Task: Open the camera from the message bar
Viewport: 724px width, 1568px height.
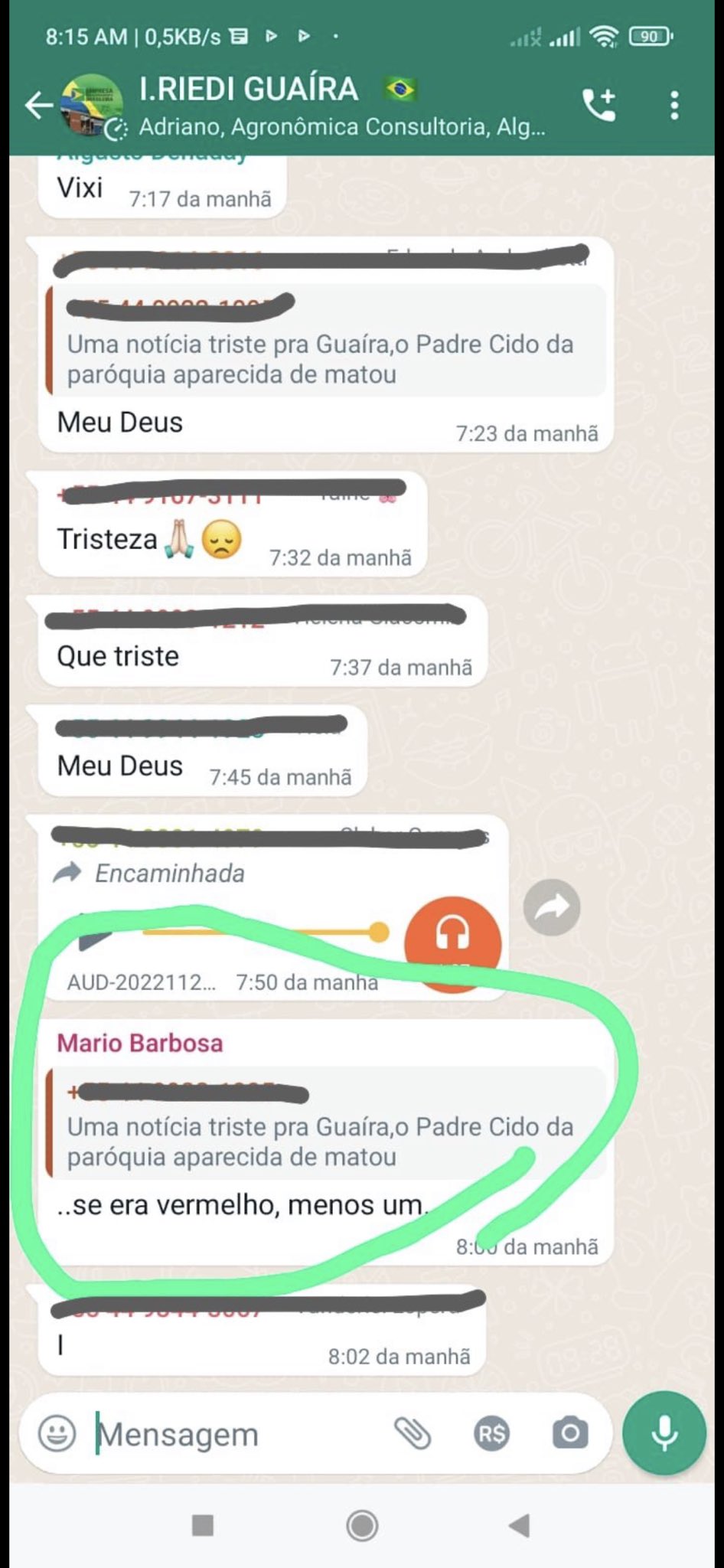Action: pyautogui.click(x=570, y=1433)
